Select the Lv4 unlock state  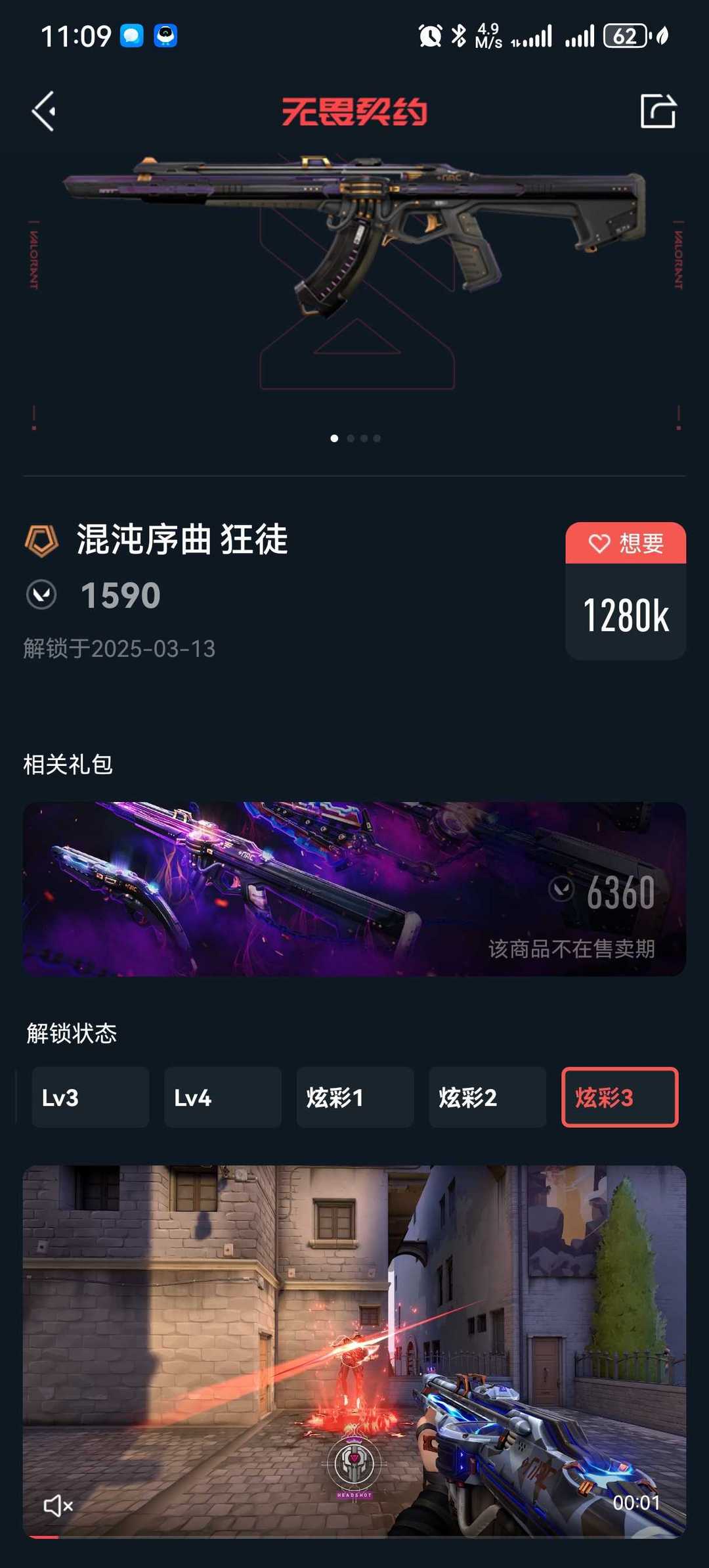click(223, 1097)
